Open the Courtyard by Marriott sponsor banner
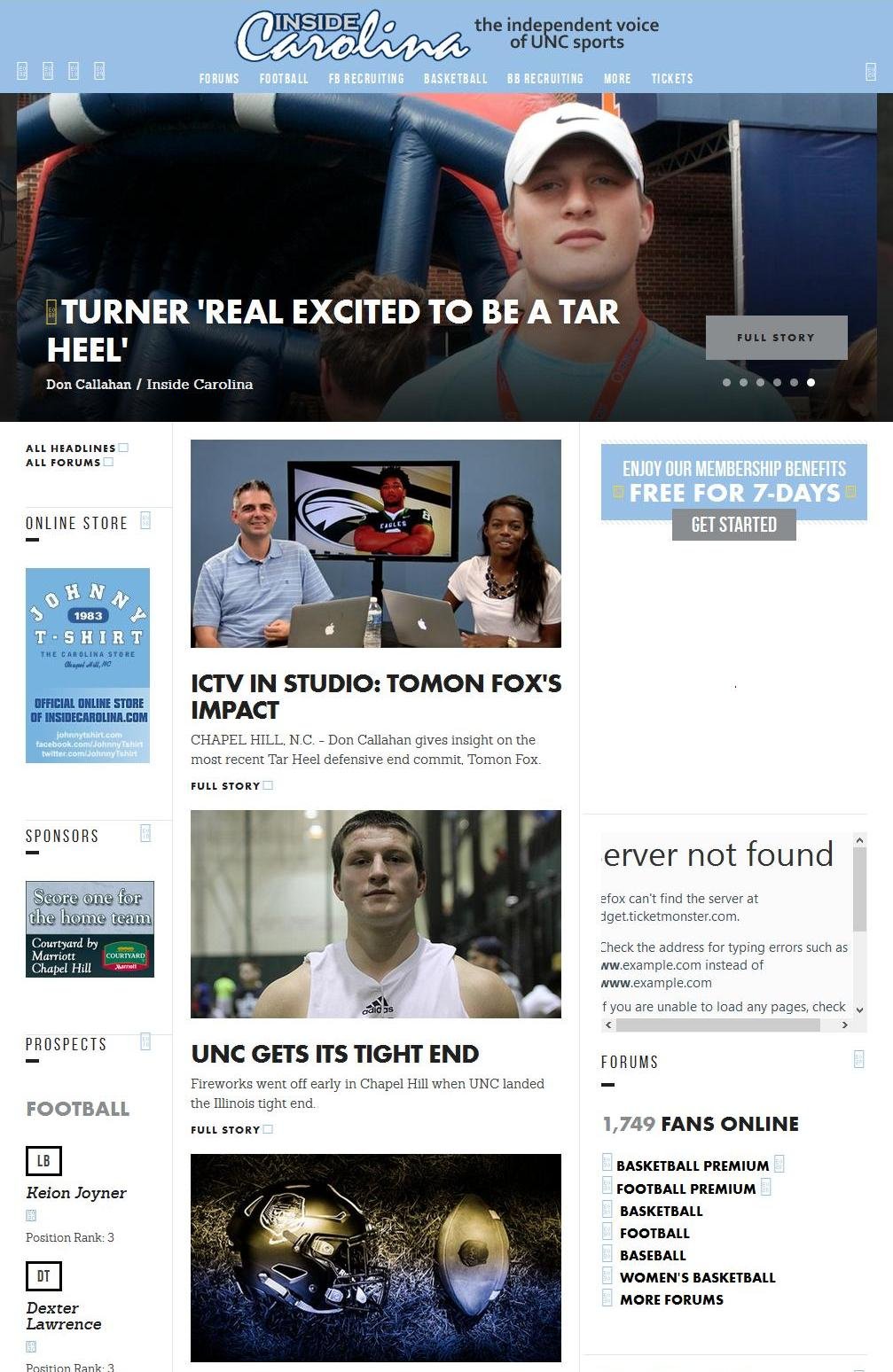 point(90,929)
